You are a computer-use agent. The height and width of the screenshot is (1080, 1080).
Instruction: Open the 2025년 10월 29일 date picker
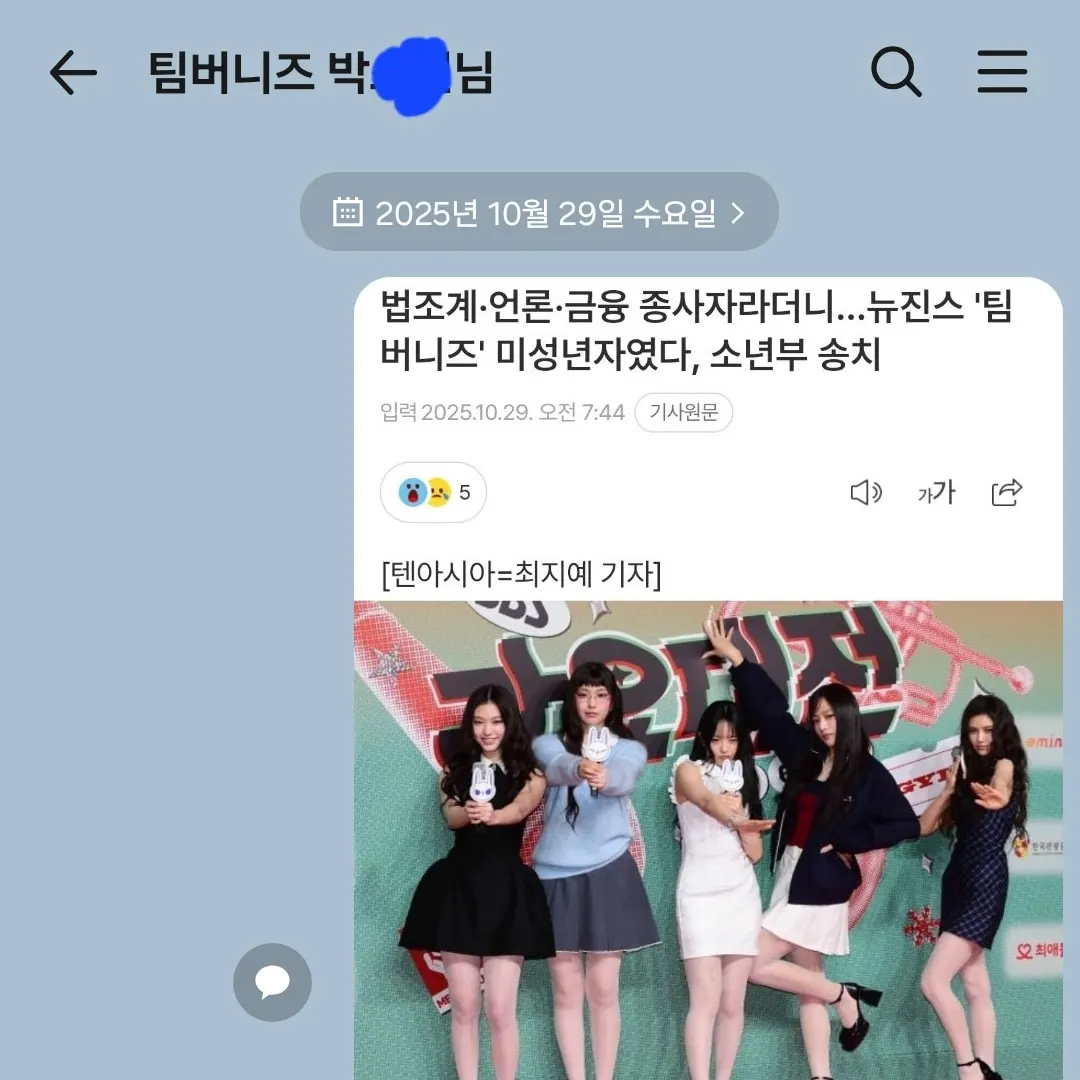click(x=539, y=212)
